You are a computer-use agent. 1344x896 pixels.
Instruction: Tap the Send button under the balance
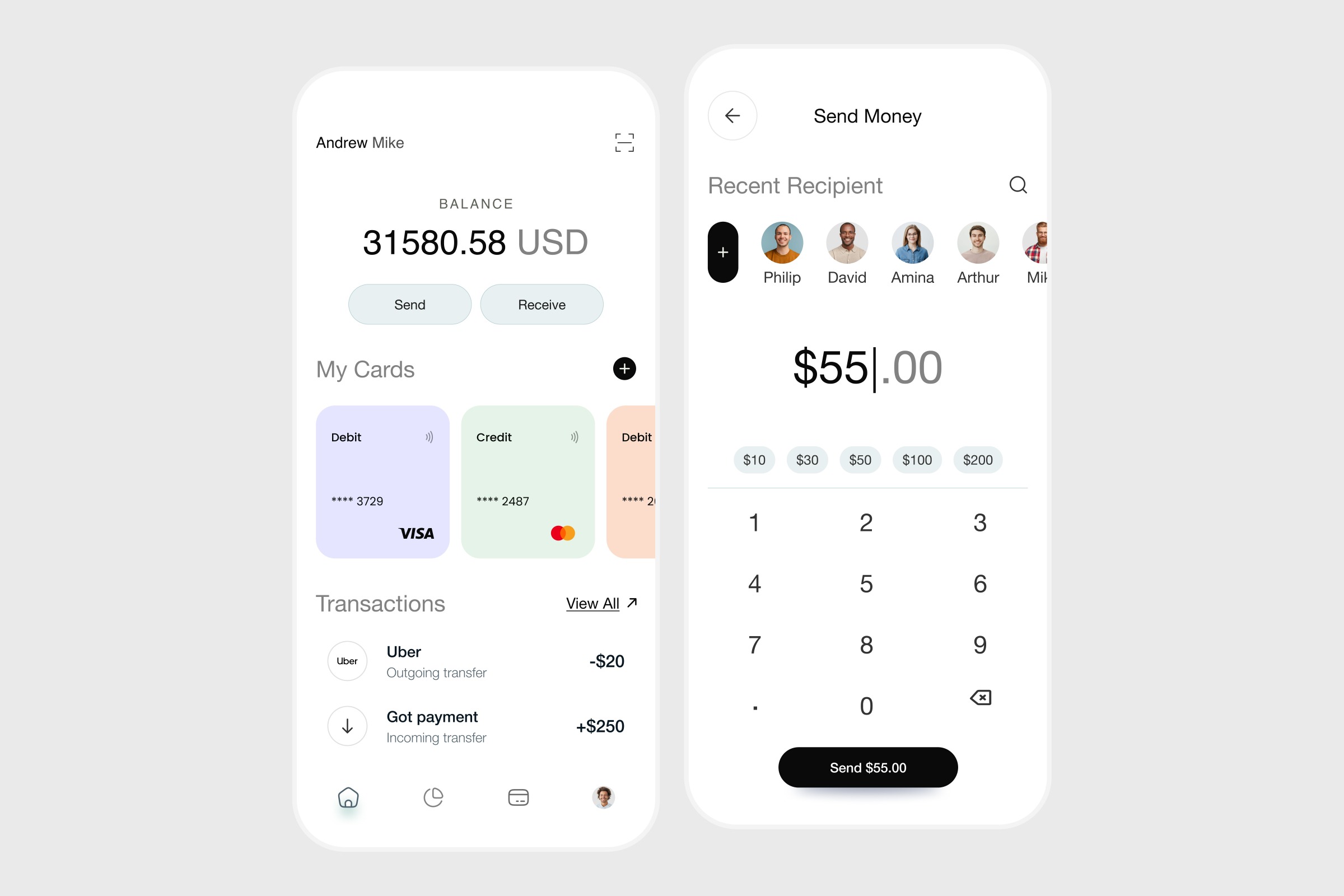tap(410, 305)
